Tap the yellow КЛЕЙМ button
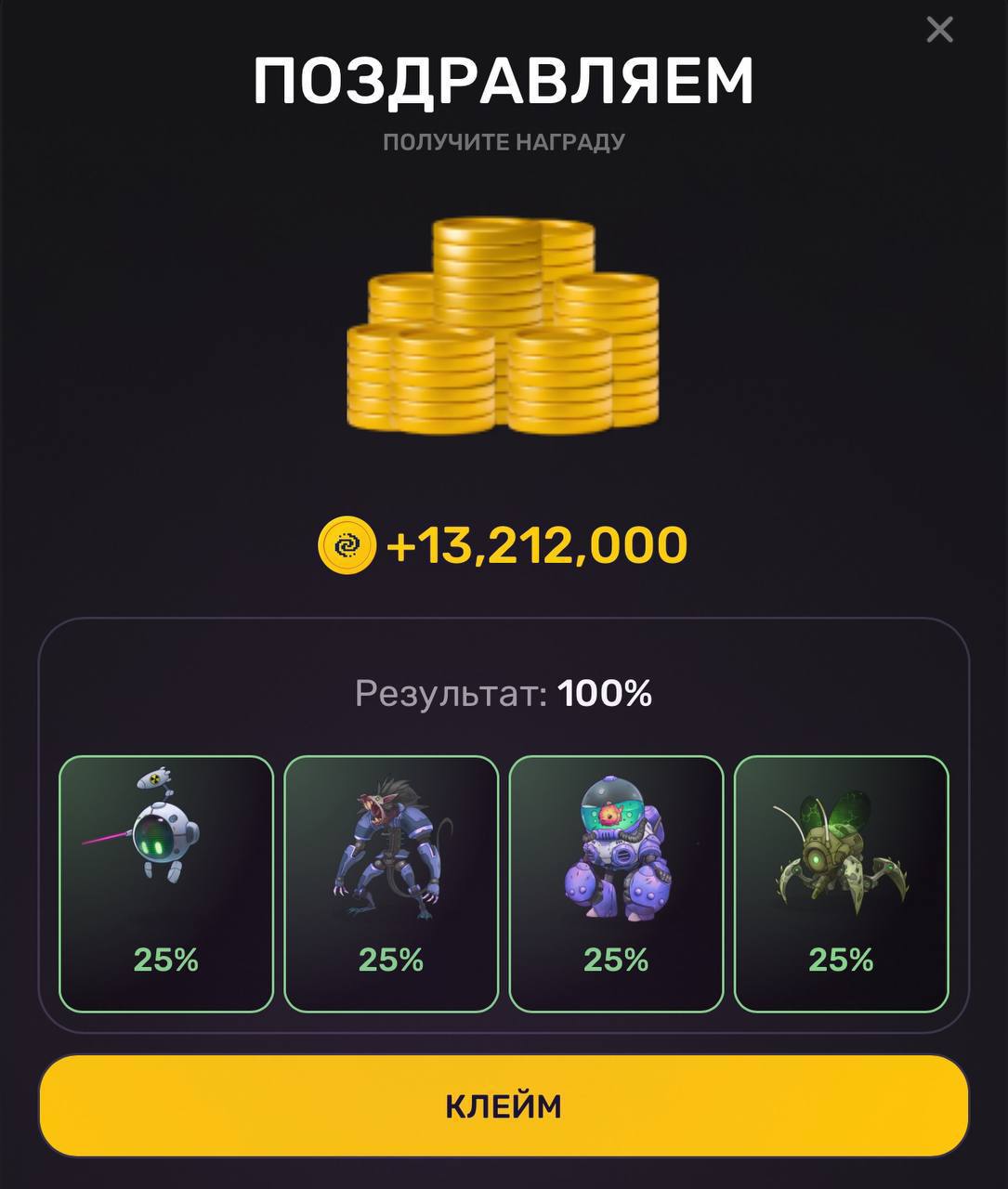 (x=504, y=1105)
